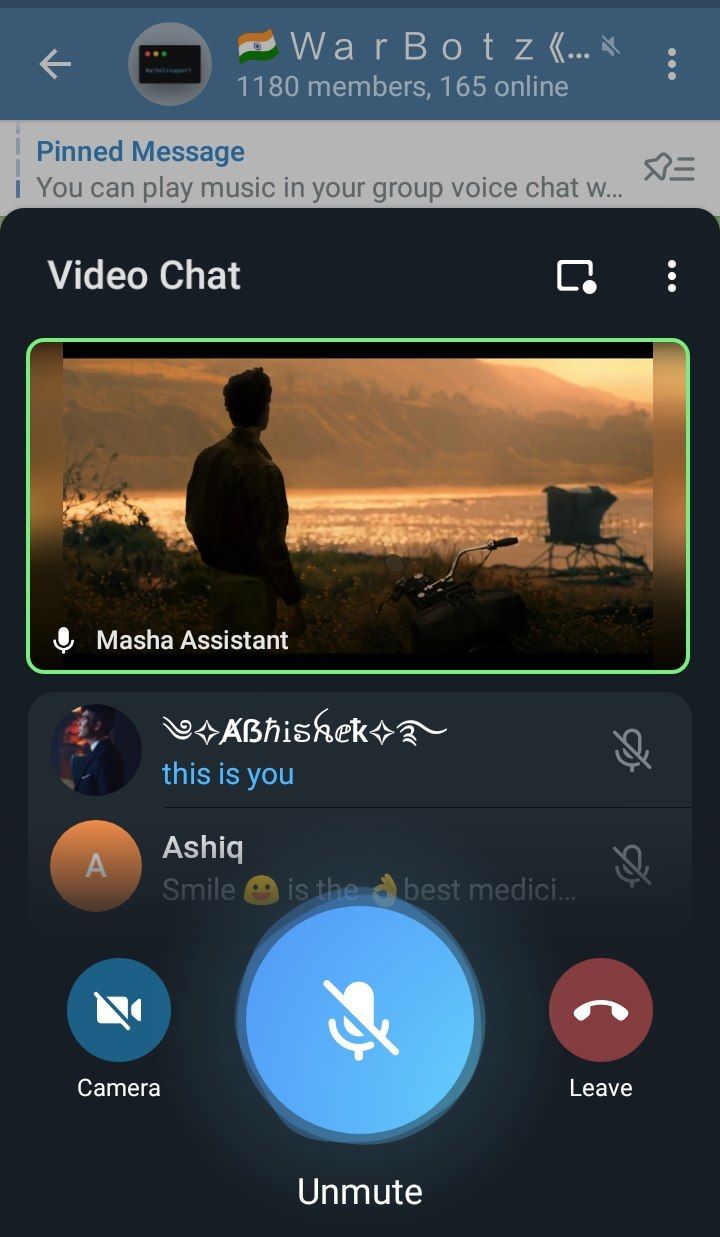Switch video chat to picture-in-picture
This screenshot has width=720, height=1237.
(x=576, y=276)
